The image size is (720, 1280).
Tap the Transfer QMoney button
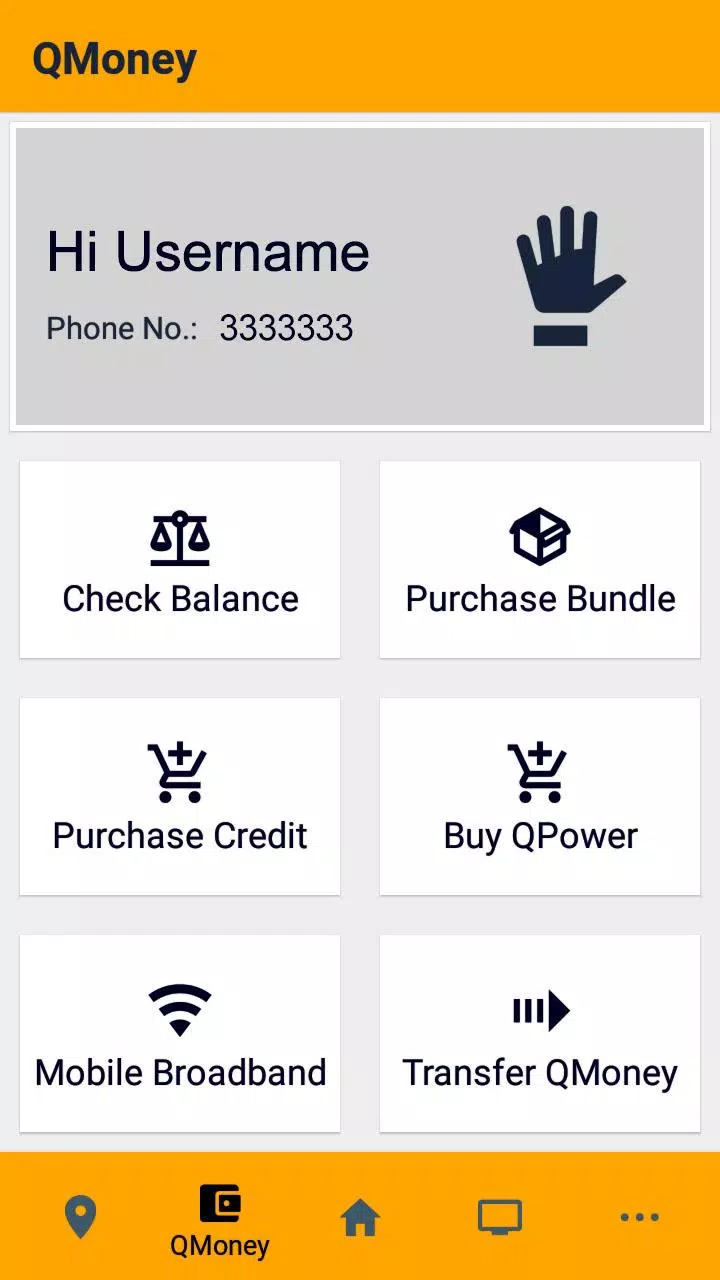(540, 1035)
